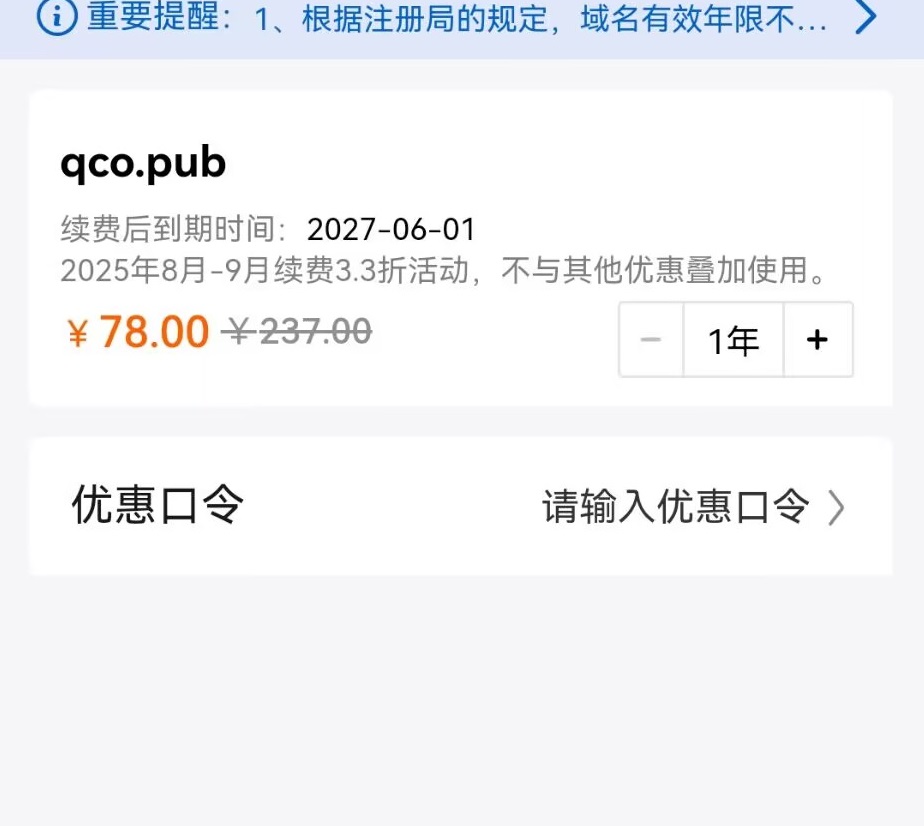Increase renewal years with the plus button
This screenshot has height=826, width=924.
817,340
